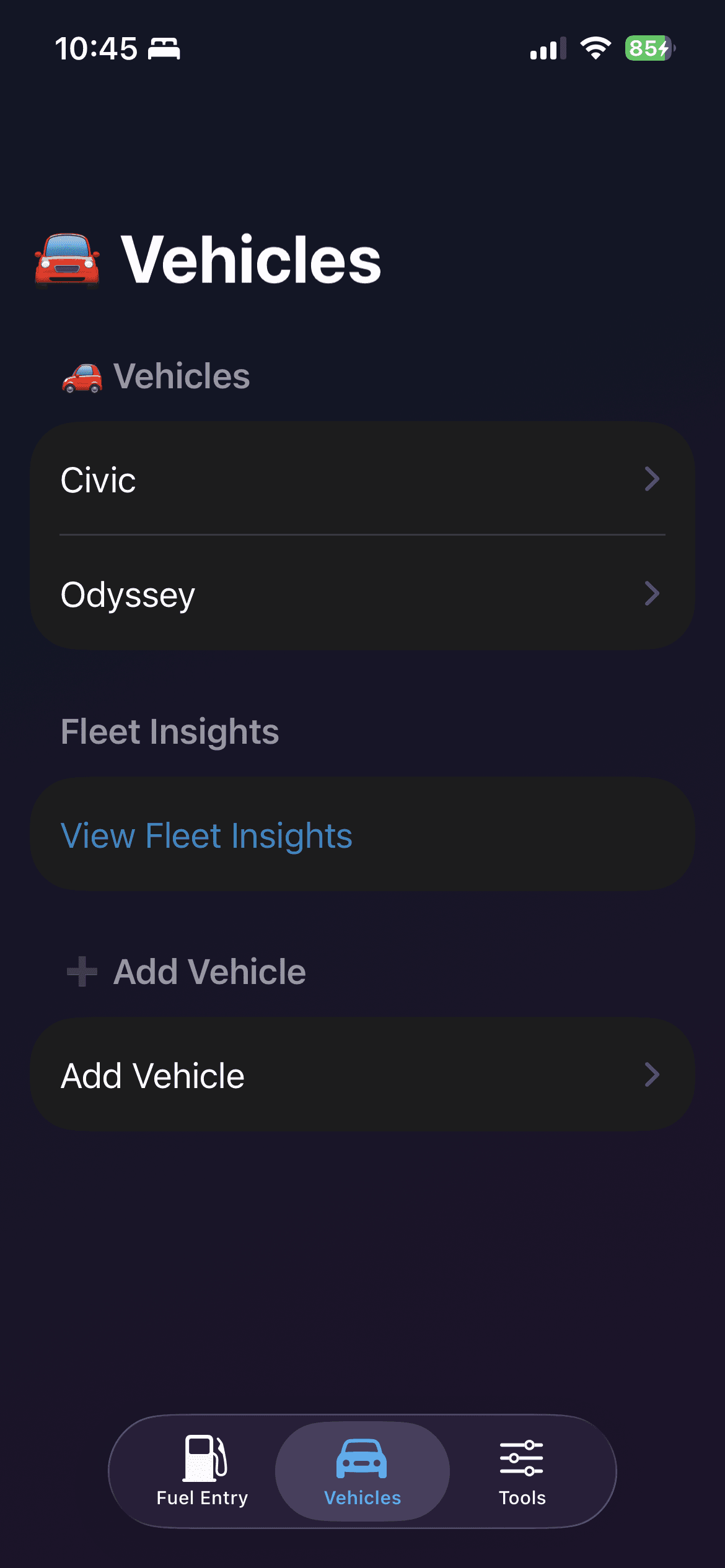Viewport: 725px width, 1568px height.
Task: Expand the Civic vehicle chevron
Action: [652, 479]
